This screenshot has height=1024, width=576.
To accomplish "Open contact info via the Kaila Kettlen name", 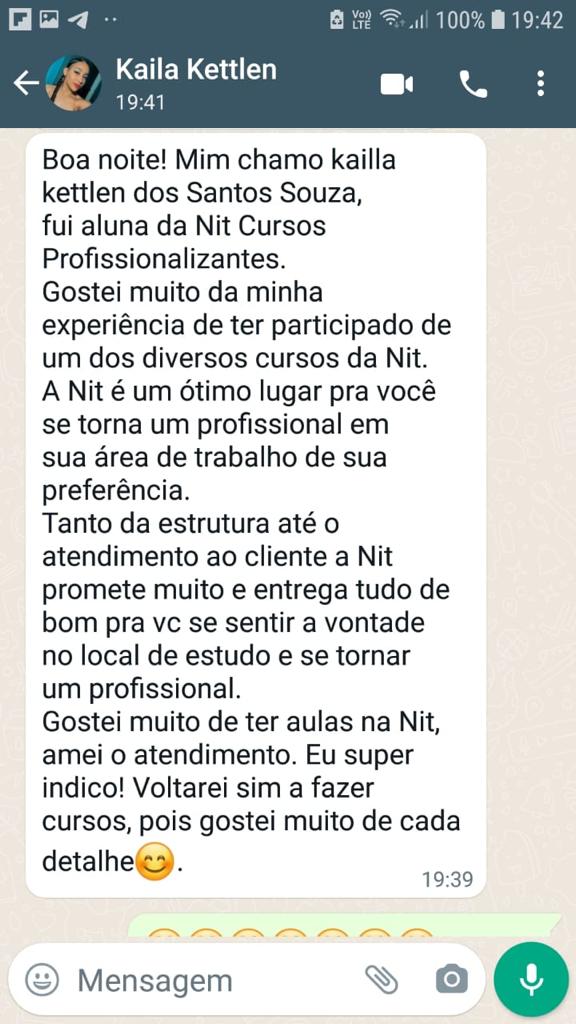I will [x=196, y=69].
